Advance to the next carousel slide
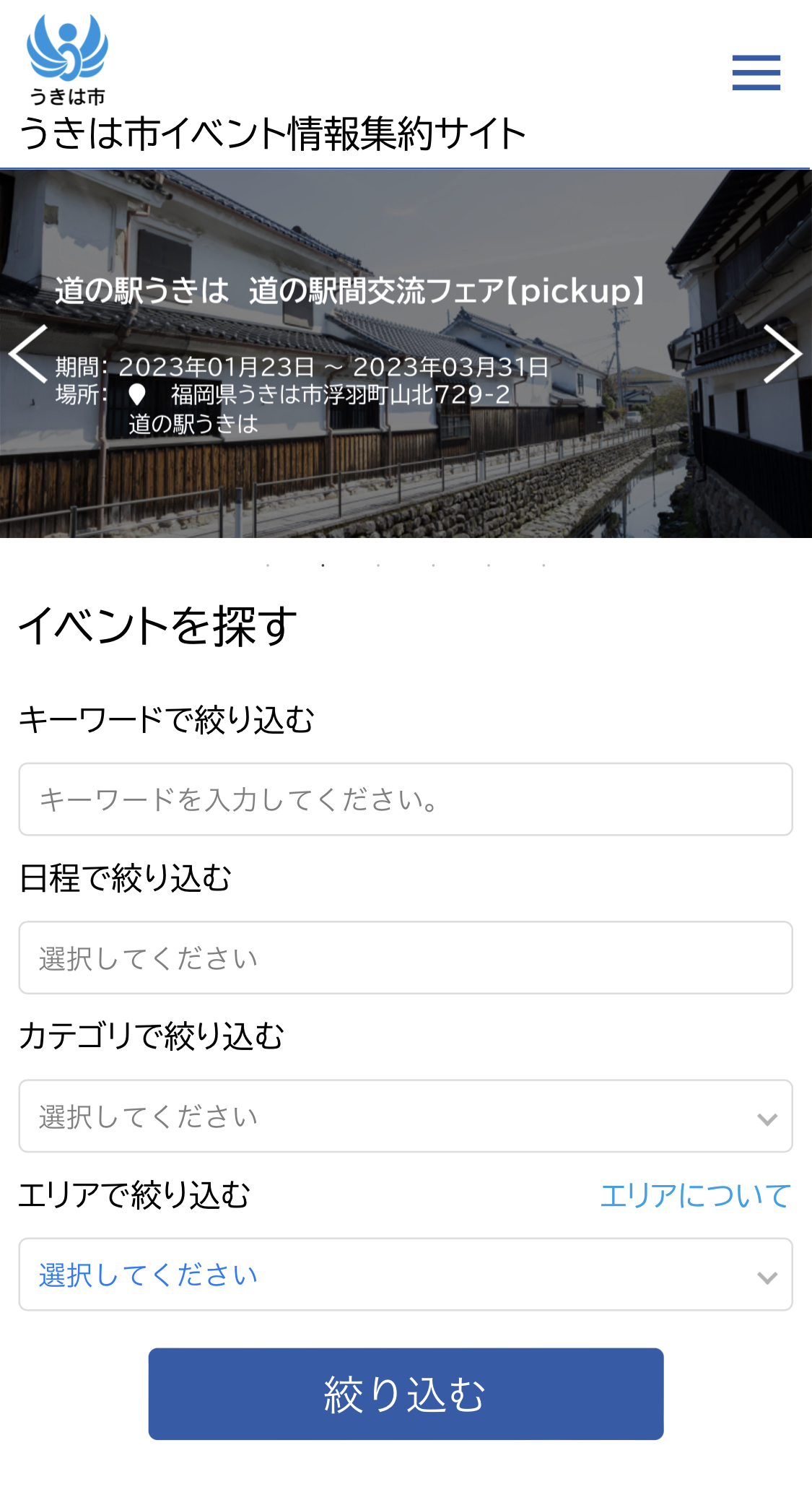This screenshot has width=812, height=1505. [x=783, y=353]
